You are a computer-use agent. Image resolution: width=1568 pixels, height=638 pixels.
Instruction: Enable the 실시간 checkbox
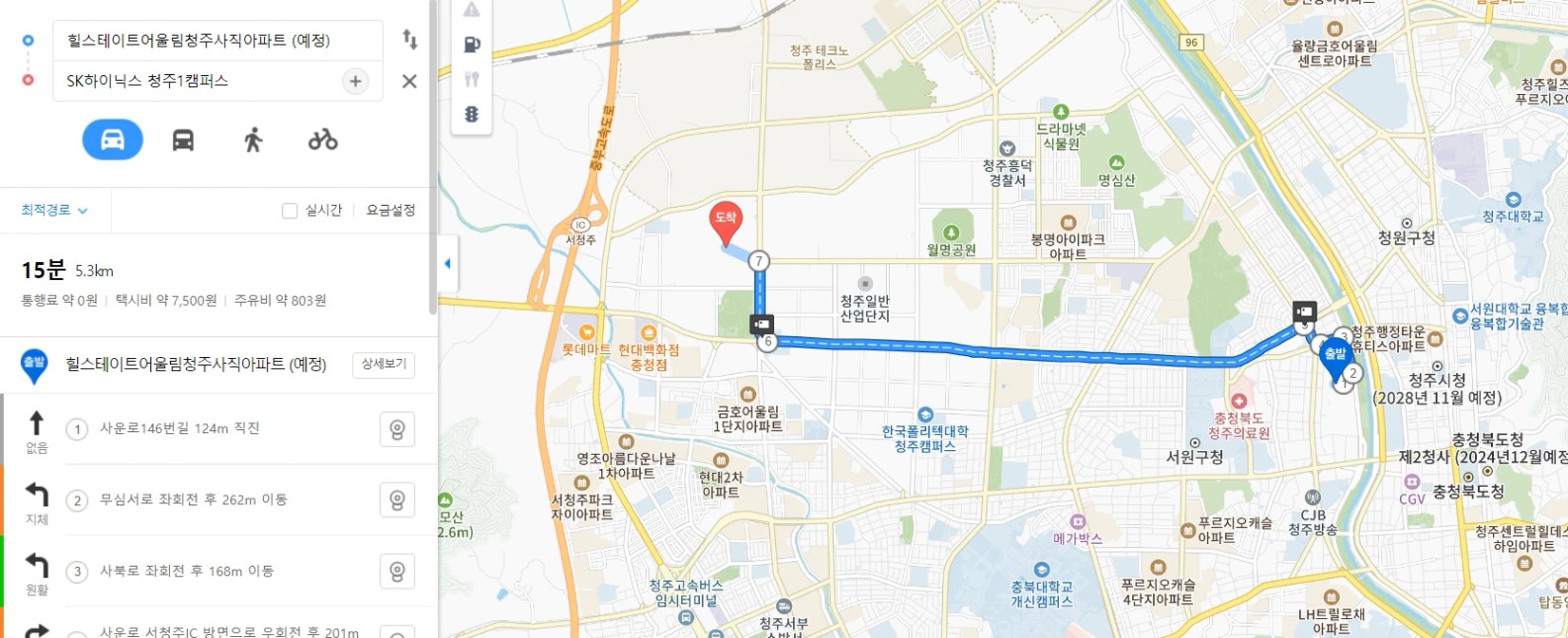[290, 210]
